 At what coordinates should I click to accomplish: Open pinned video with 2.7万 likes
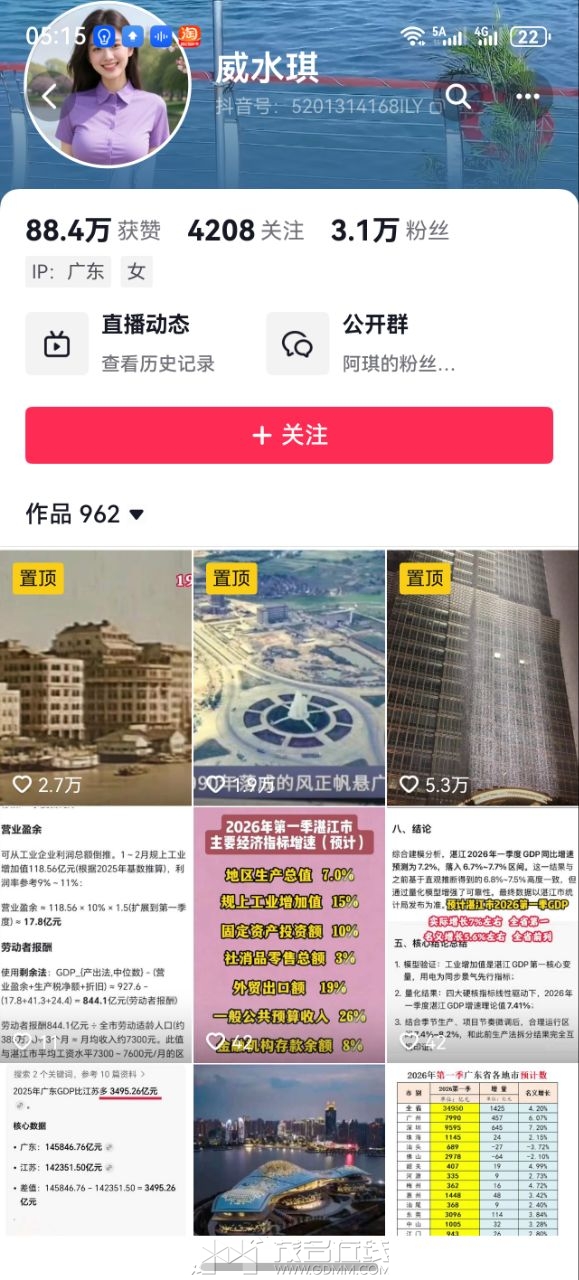[x=96, y=677]
